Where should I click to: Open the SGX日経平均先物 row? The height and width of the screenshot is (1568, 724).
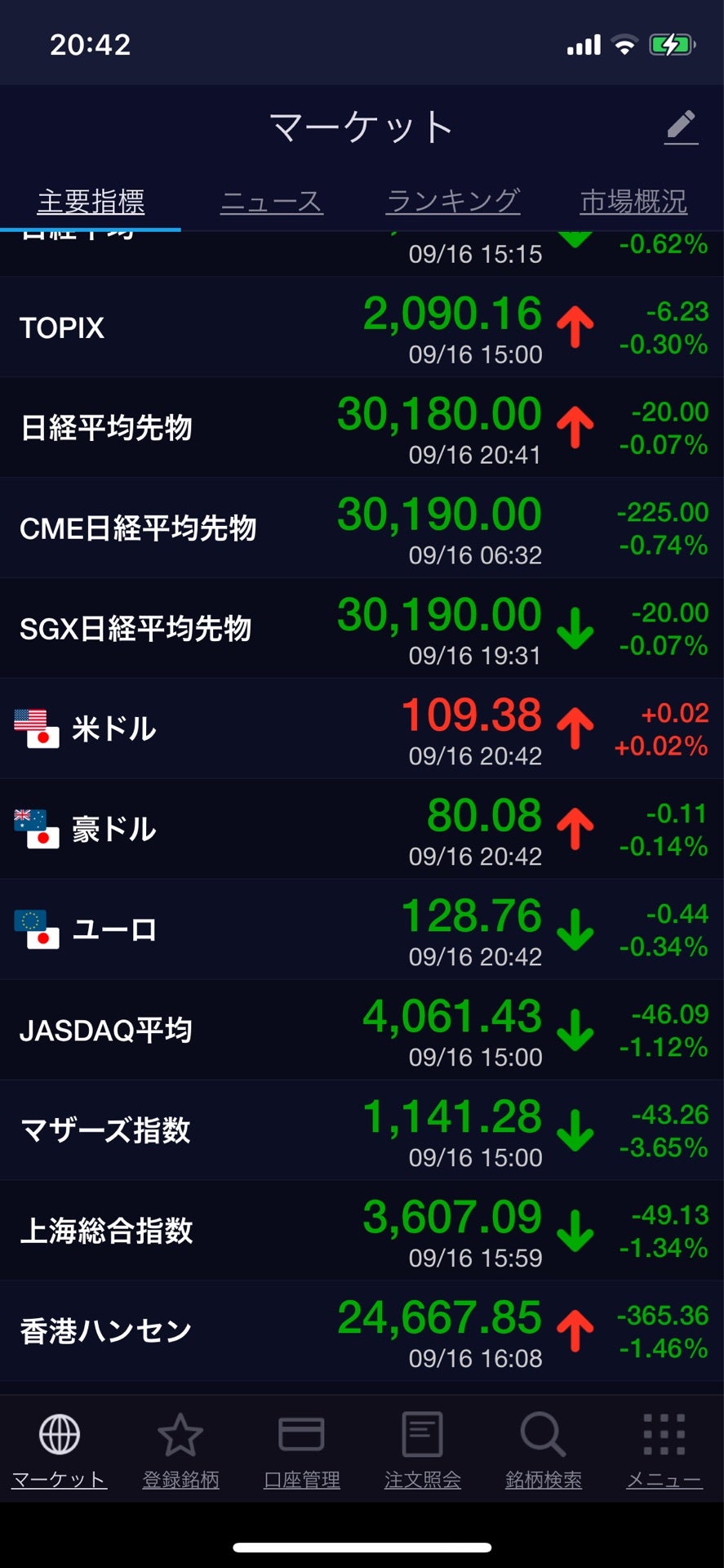pos(362,629)
